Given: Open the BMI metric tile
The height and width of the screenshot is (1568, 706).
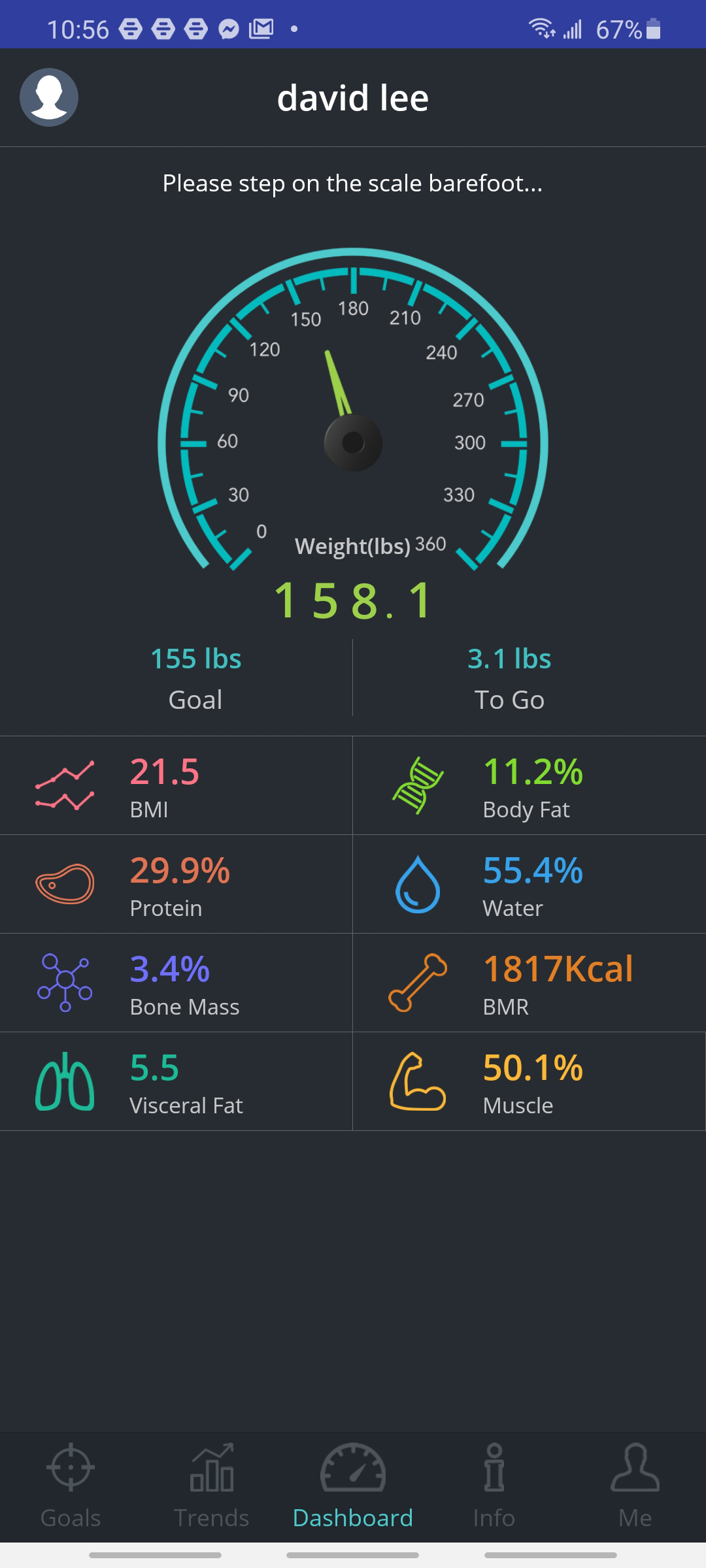Looking at the screenshot, I should pos(176,785).
